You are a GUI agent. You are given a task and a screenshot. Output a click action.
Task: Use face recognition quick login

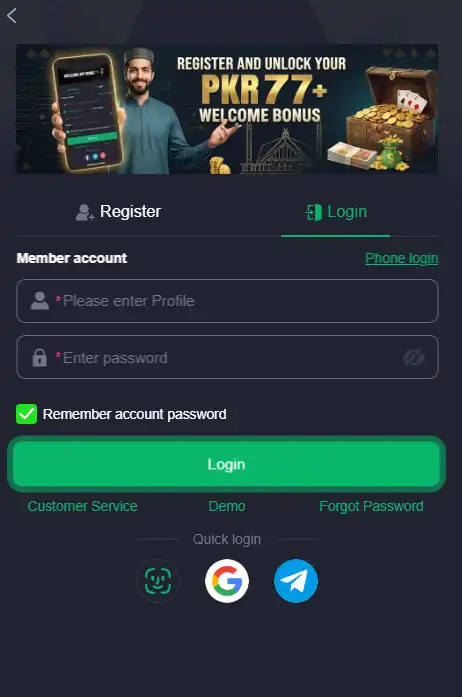[x=158, y=581]
